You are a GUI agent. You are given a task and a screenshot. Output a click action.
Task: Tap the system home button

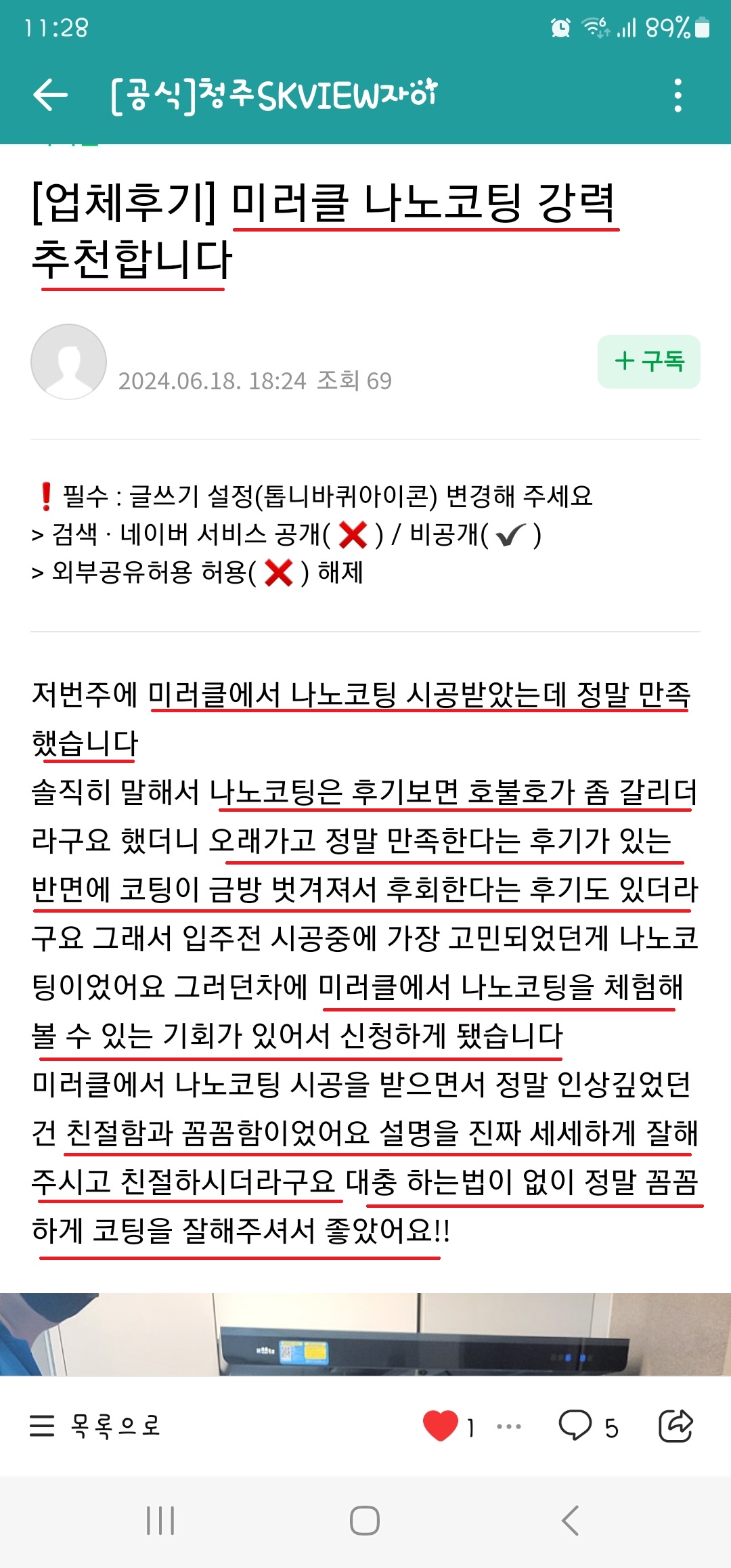pyautogui.click(x=365, y=1521)
